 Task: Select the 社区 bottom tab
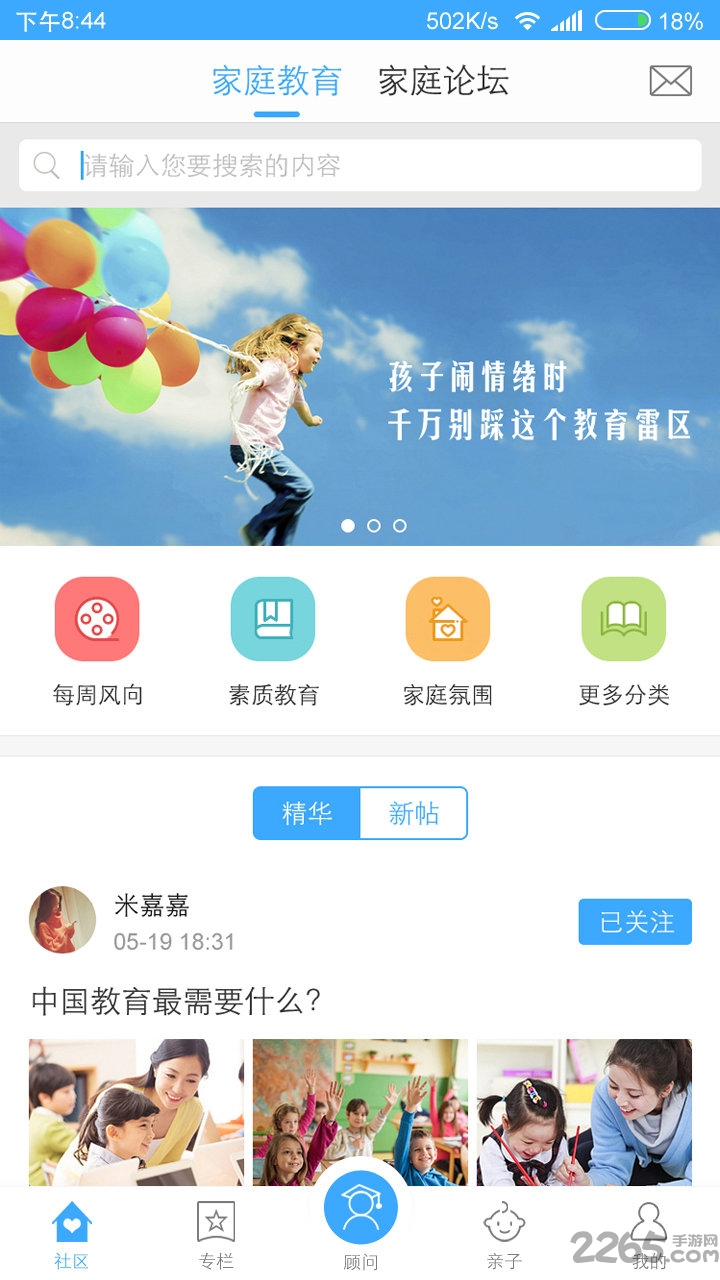(x=71, y=1235)
